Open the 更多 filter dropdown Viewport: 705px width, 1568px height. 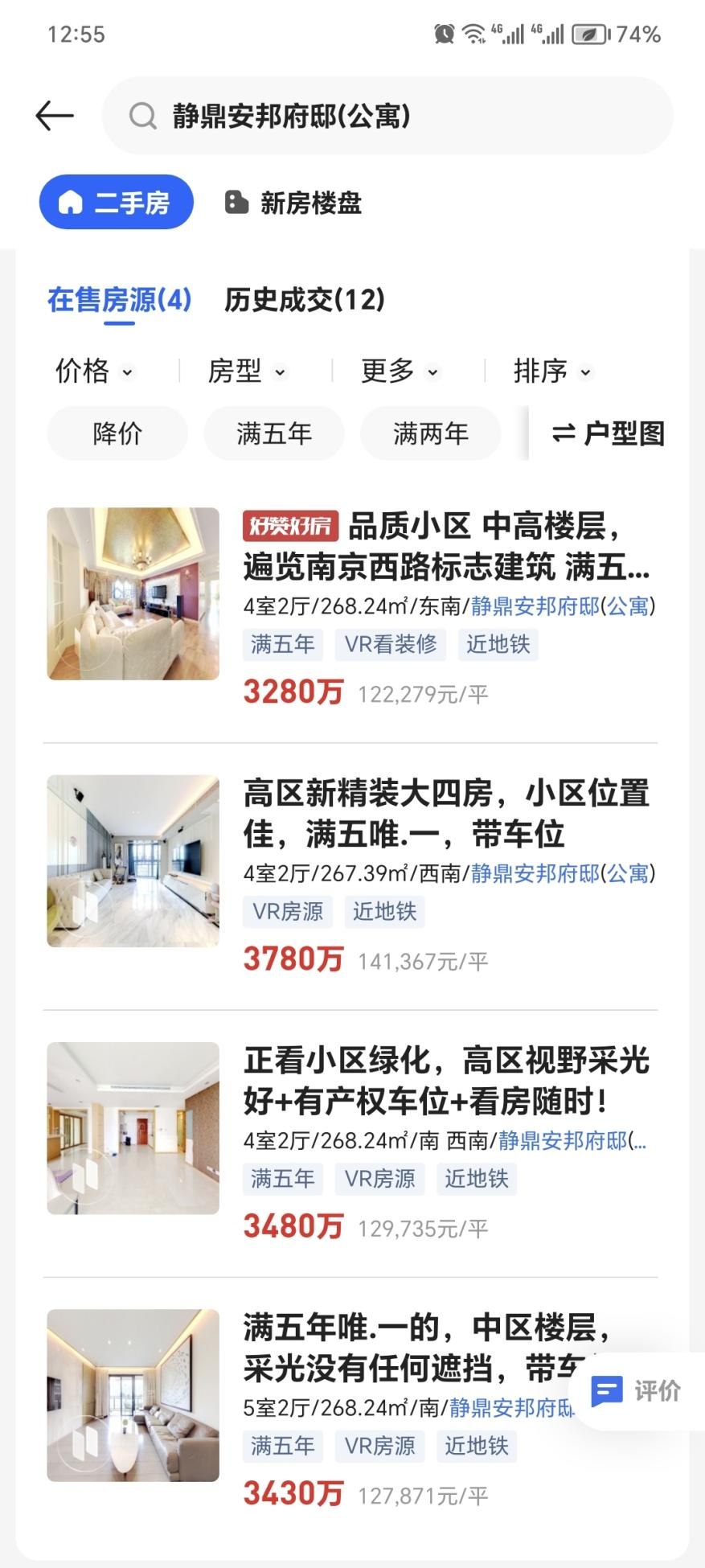tap(400, 371)
